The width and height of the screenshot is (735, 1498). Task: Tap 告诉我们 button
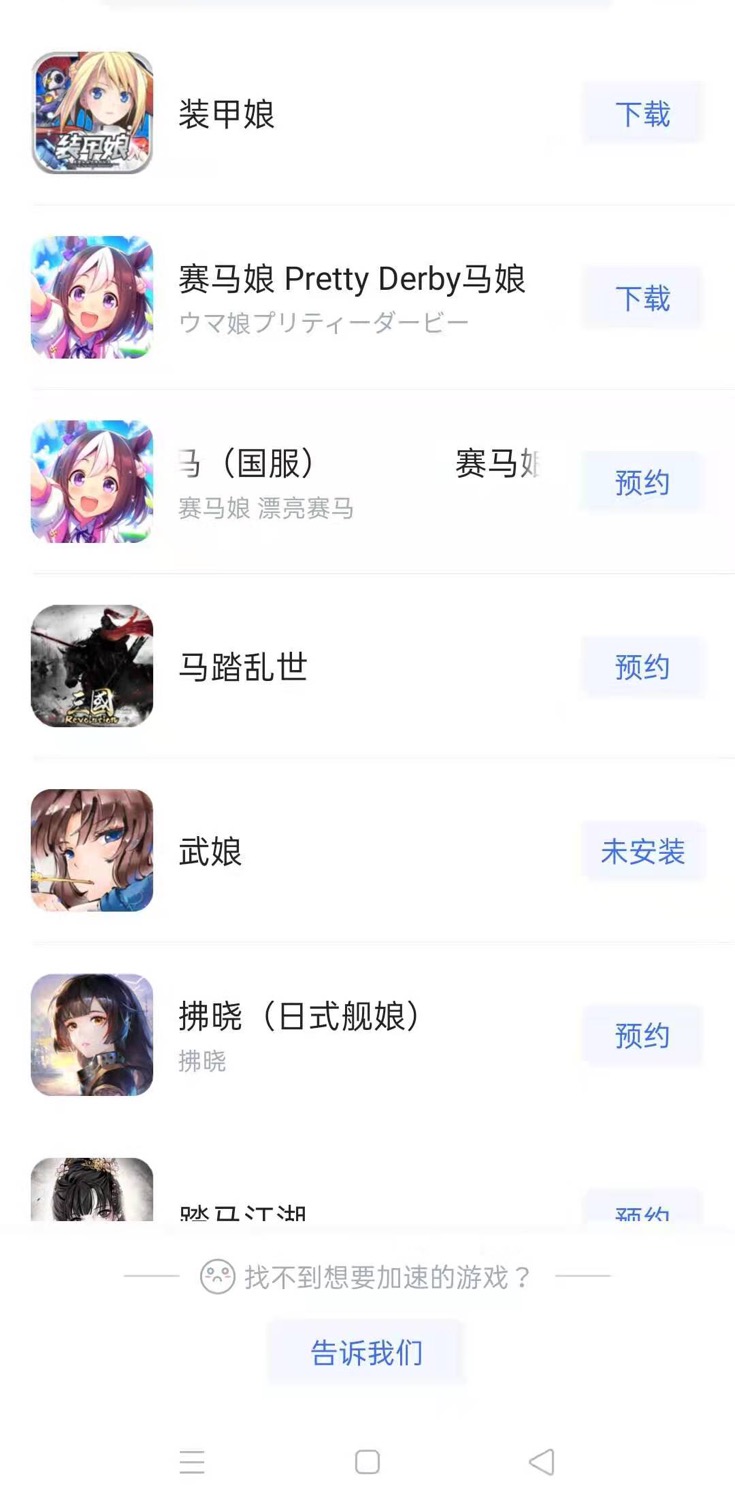[x=366, y=1353]
